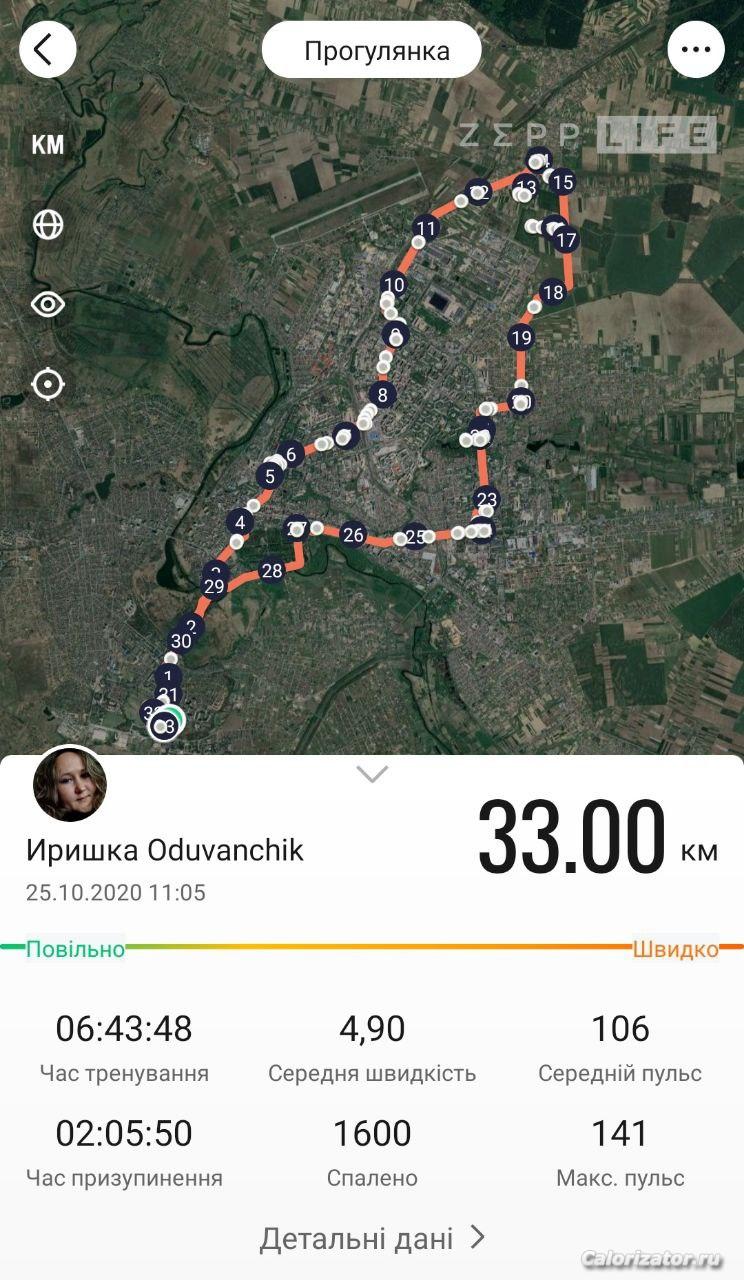
Task: Open the three-dot overflow menu
Action: (696, 50)
